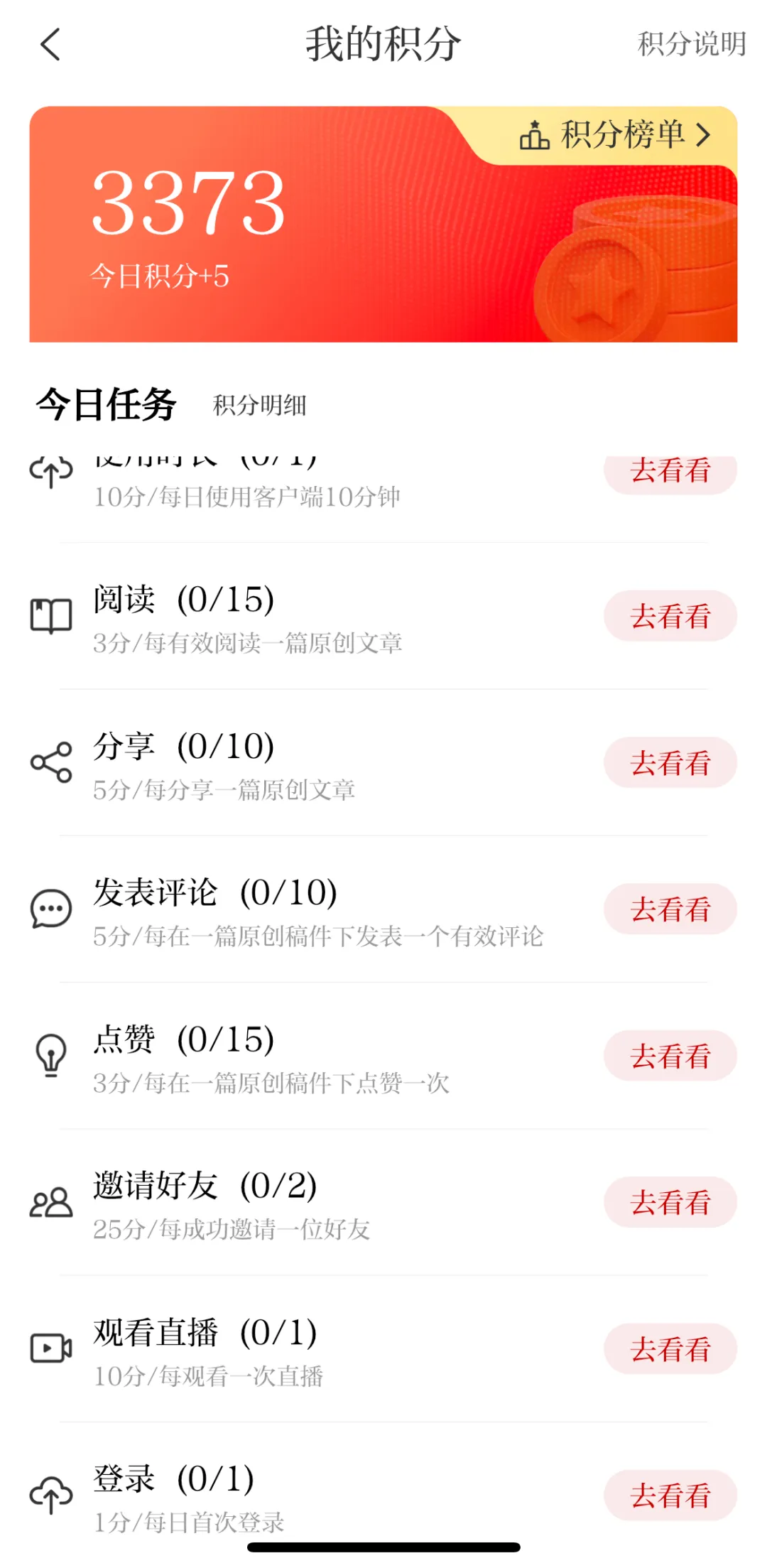Screen dimensions: 767x1568
Task: Open 积分说明 points explanation
Action: [691, 44]
